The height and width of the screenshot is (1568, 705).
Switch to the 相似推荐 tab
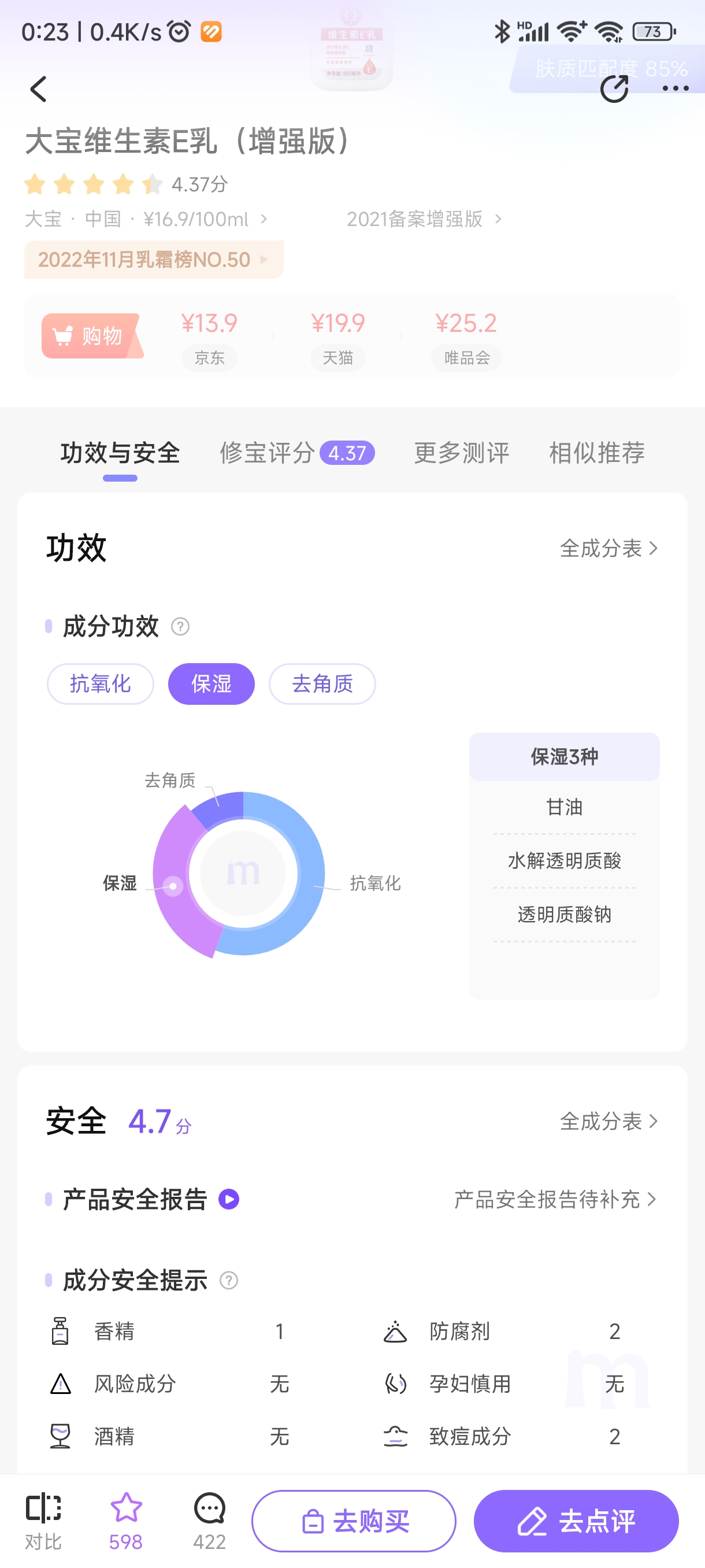596,453
